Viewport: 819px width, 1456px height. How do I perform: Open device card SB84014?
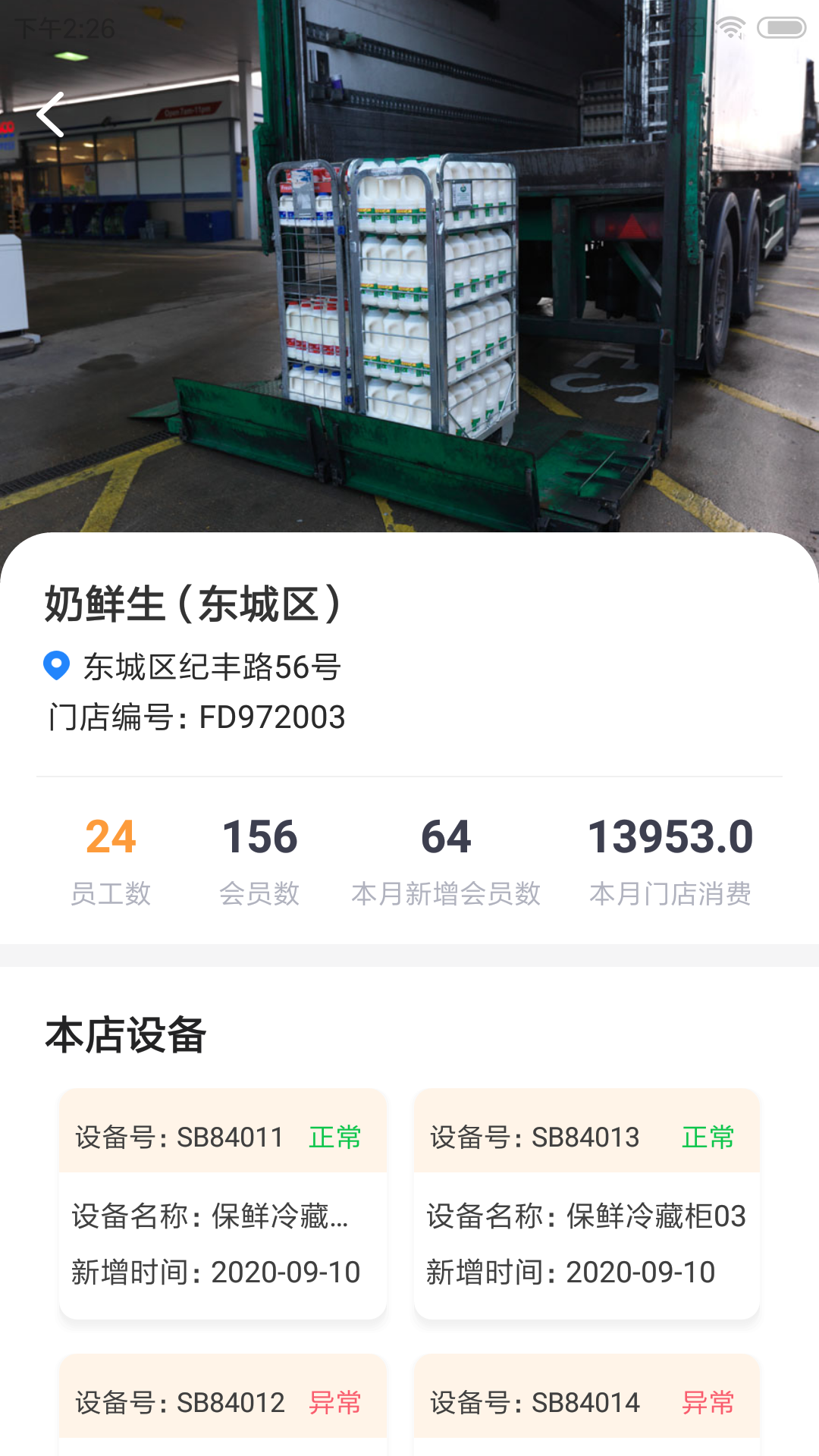pos(586,1404)
